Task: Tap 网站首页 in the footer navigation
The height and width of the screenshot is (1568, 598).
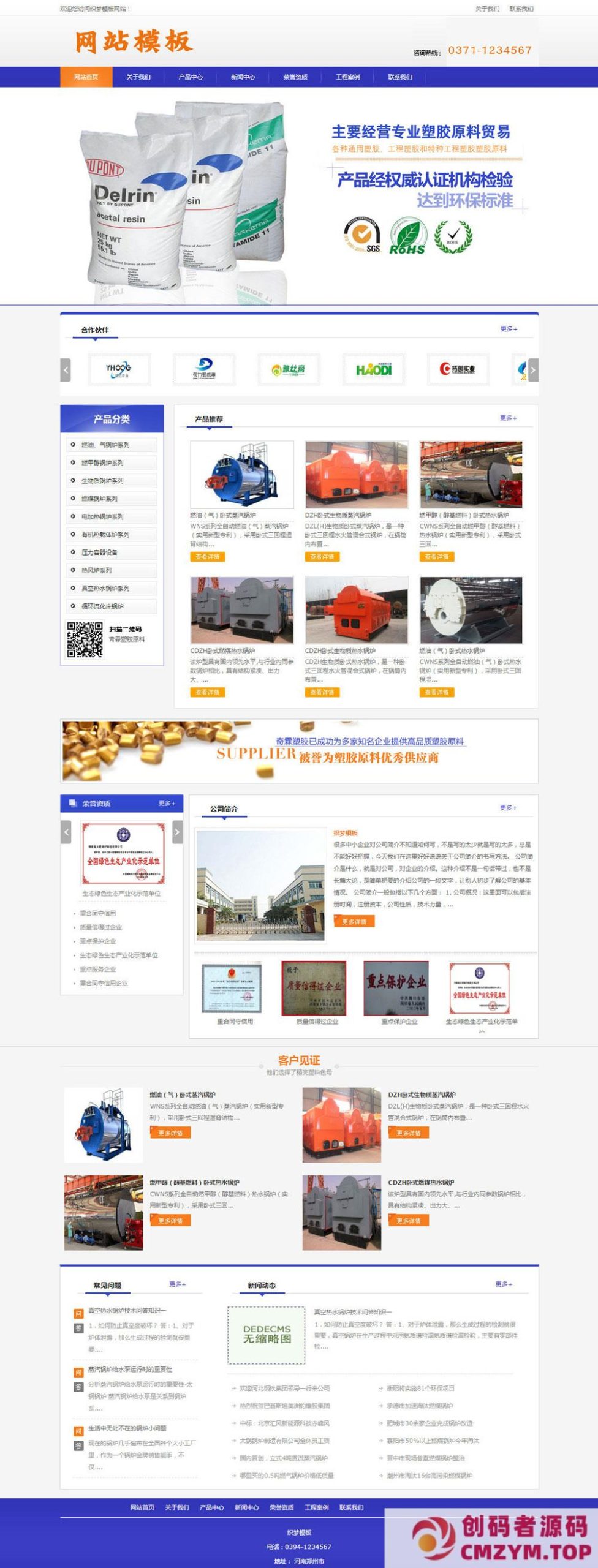Action: 142,1507
